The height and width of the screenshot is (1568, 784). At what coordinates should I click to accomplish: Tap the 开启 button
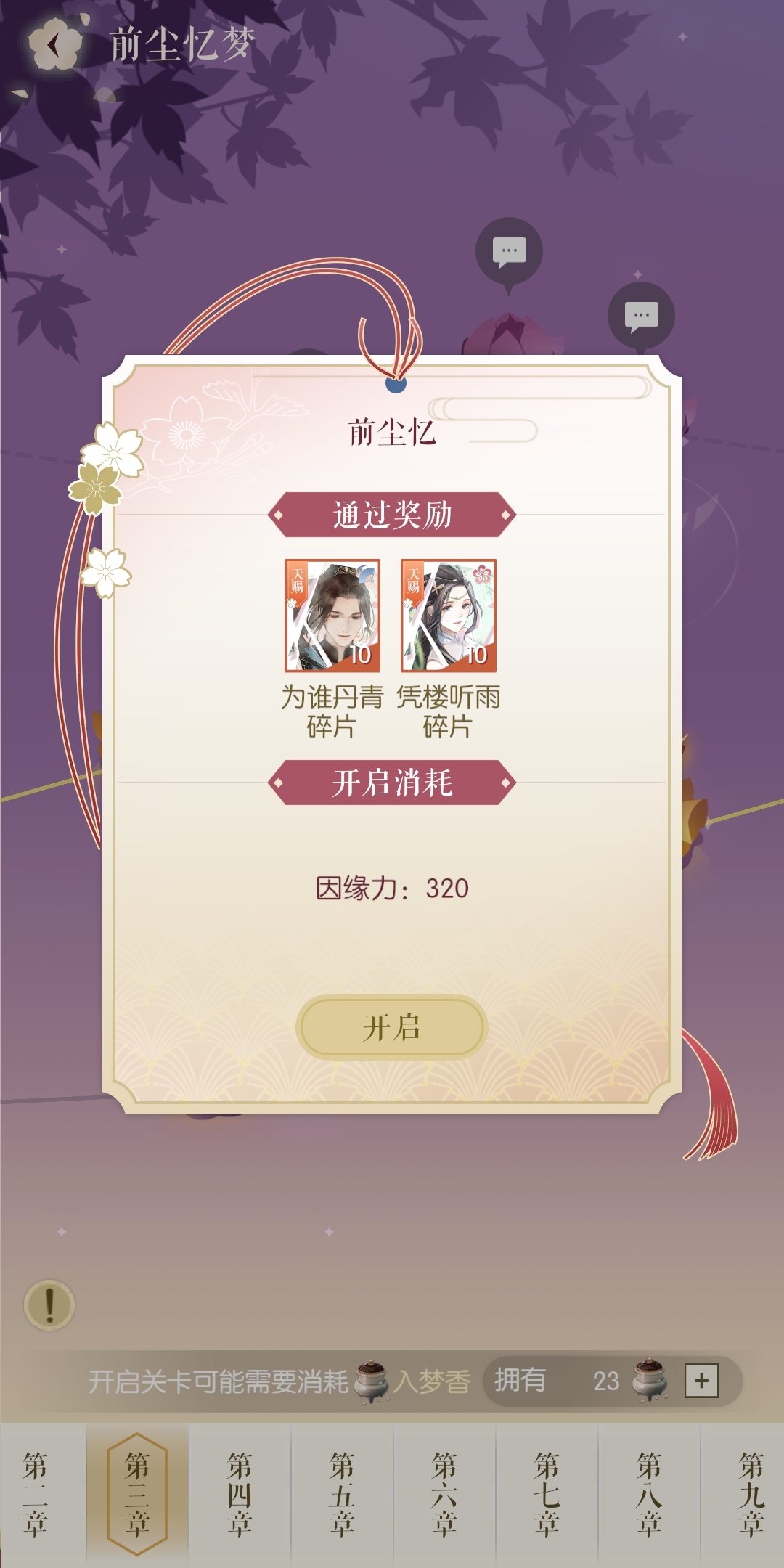point(391,1027)
